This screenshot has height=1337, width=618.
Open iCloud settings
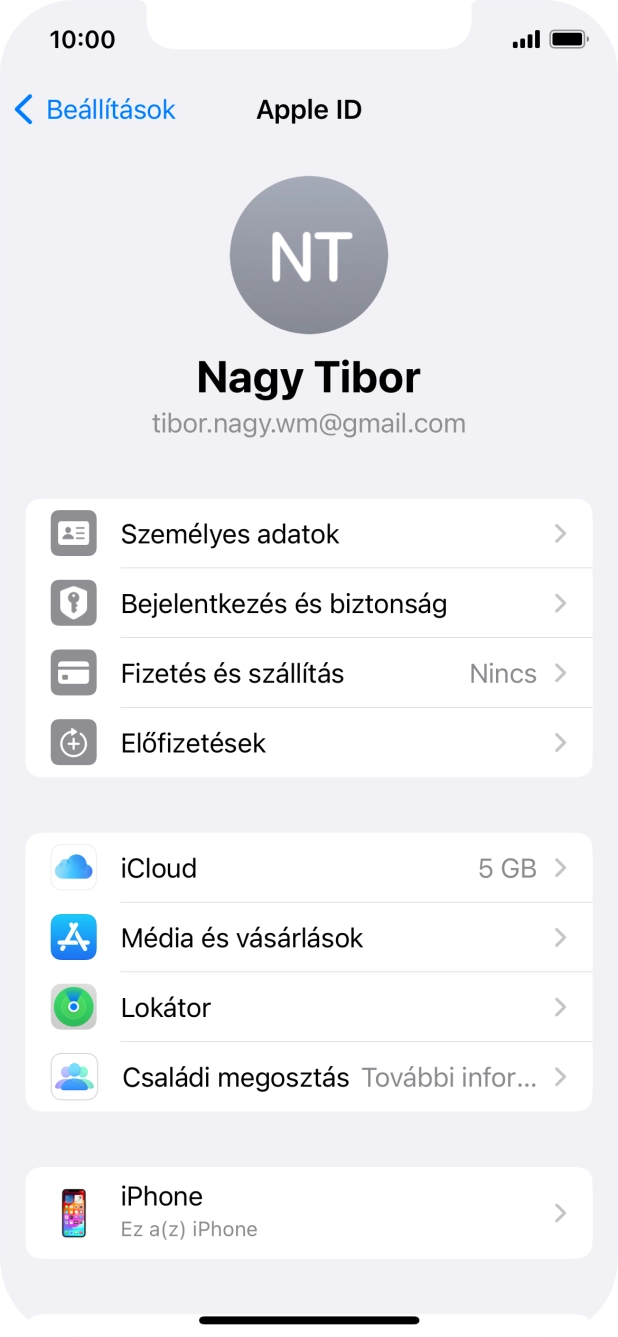309,868
